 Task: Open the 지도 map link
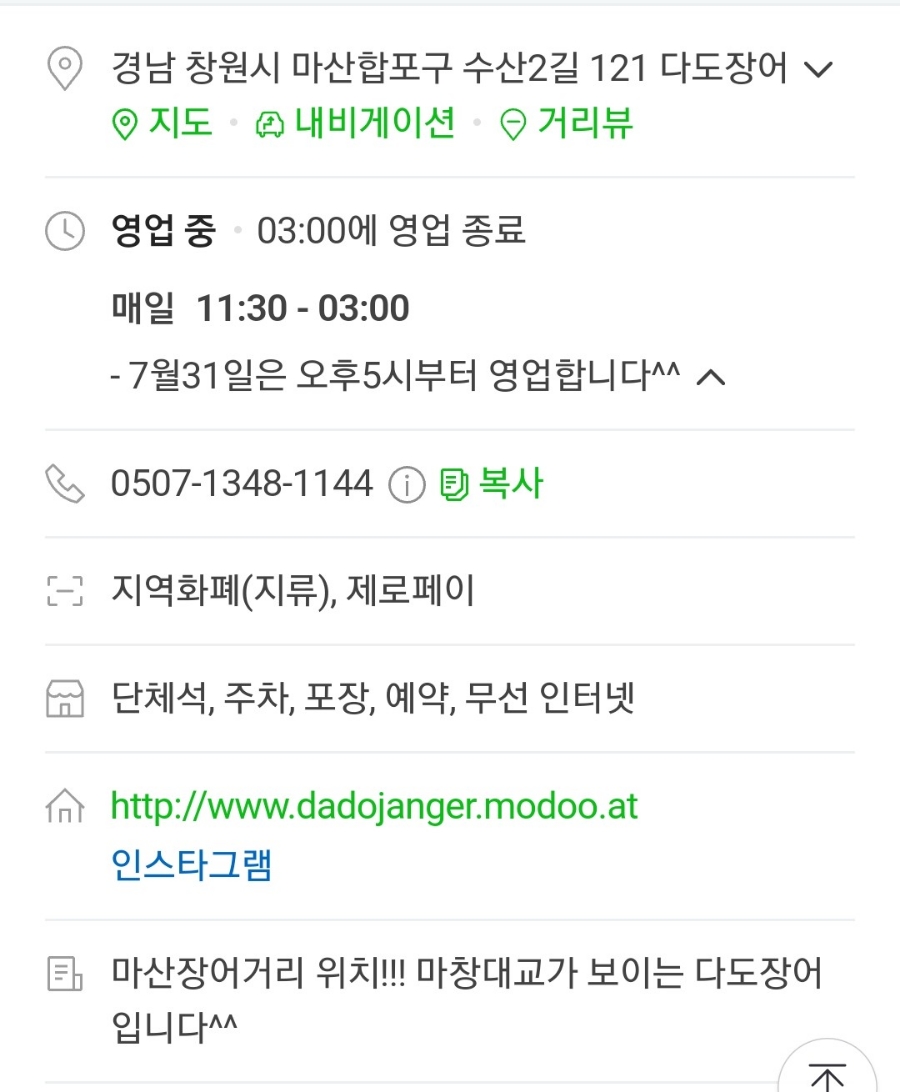click(163, 124)
